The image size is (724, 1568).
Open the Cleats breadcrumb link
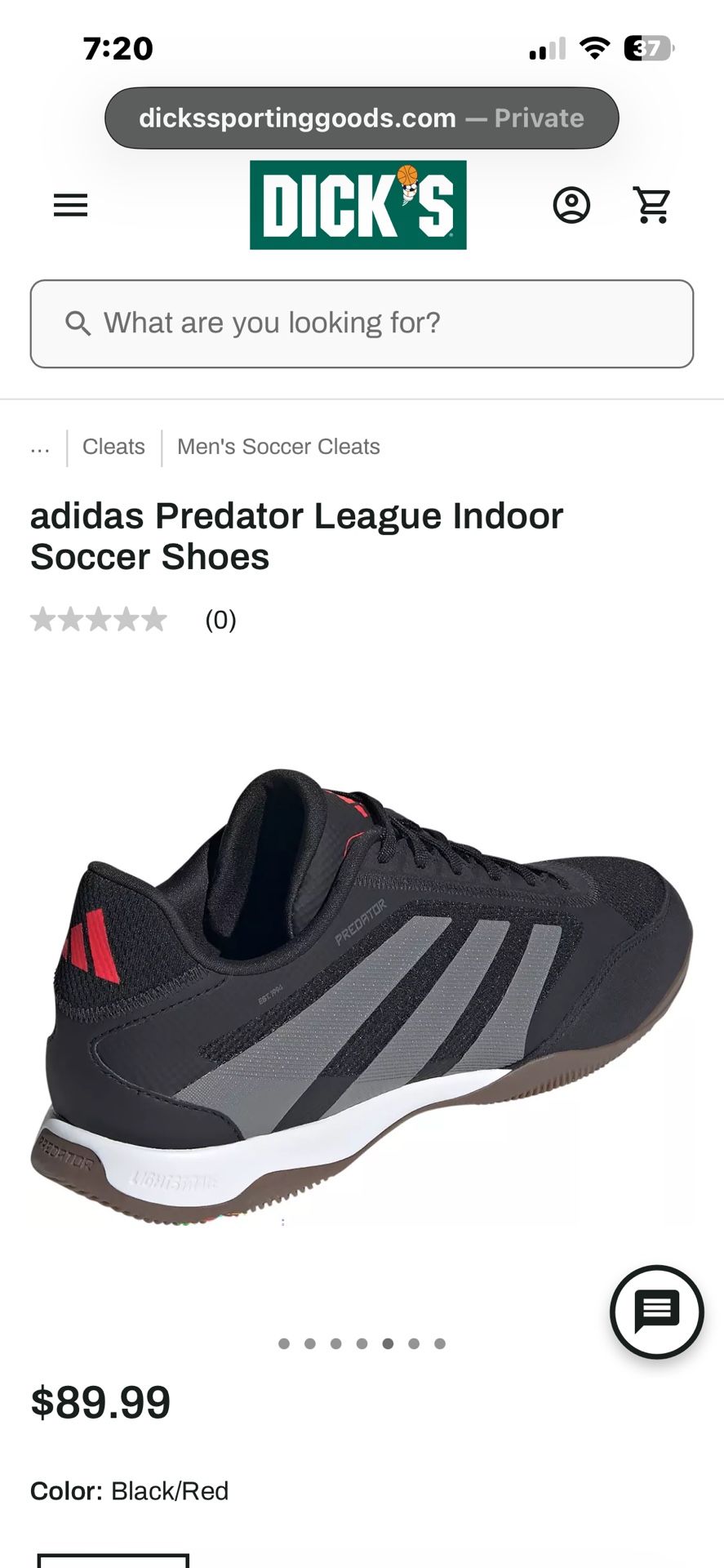click(113, 447)
